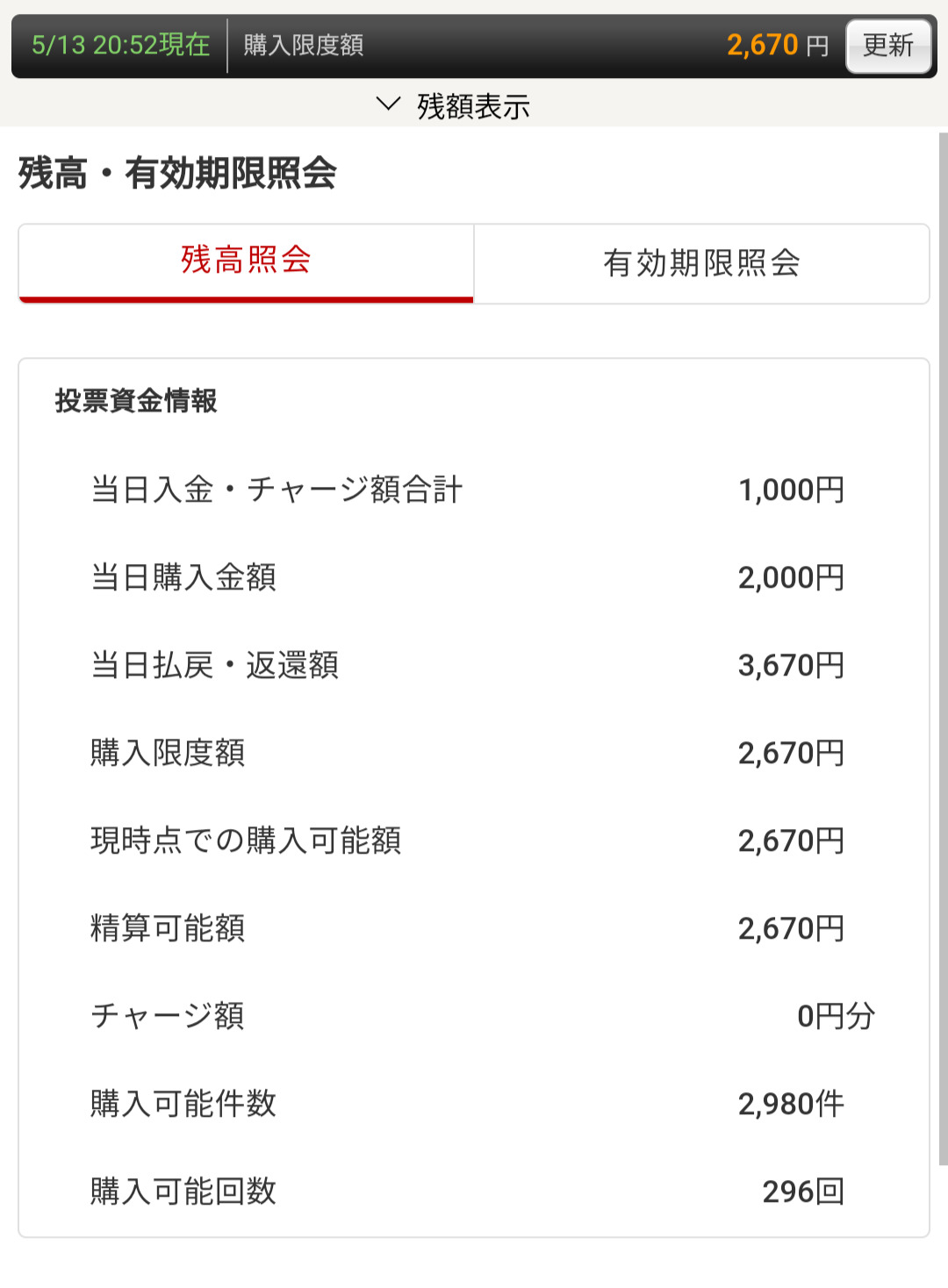Select the 296回 purchase count value
This screenshot has height=1288, width=948.
click(x=803, y=1191)
